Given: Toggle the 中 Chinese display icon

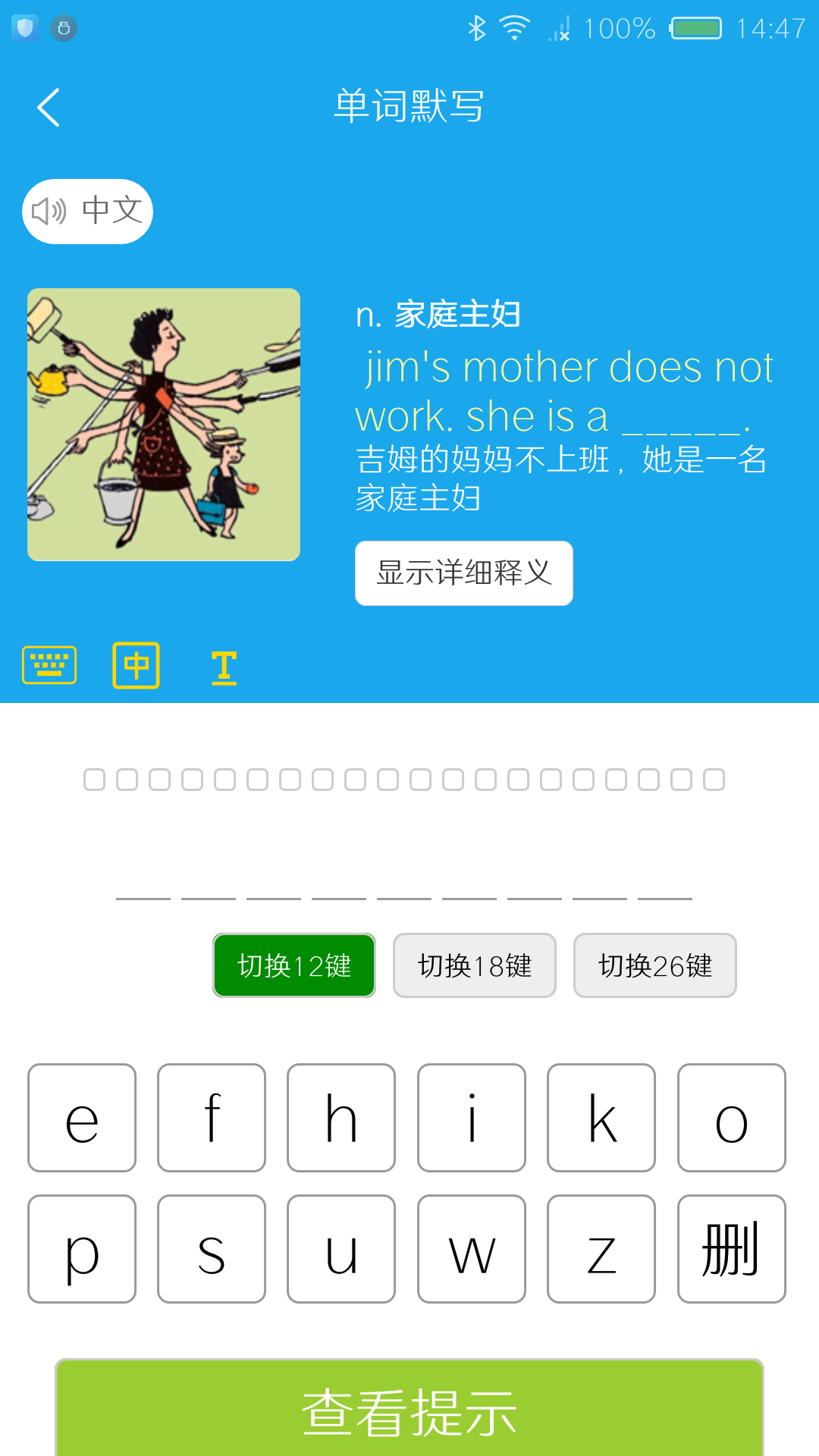Looking at the screenshot, I should (x=136, y=665).
